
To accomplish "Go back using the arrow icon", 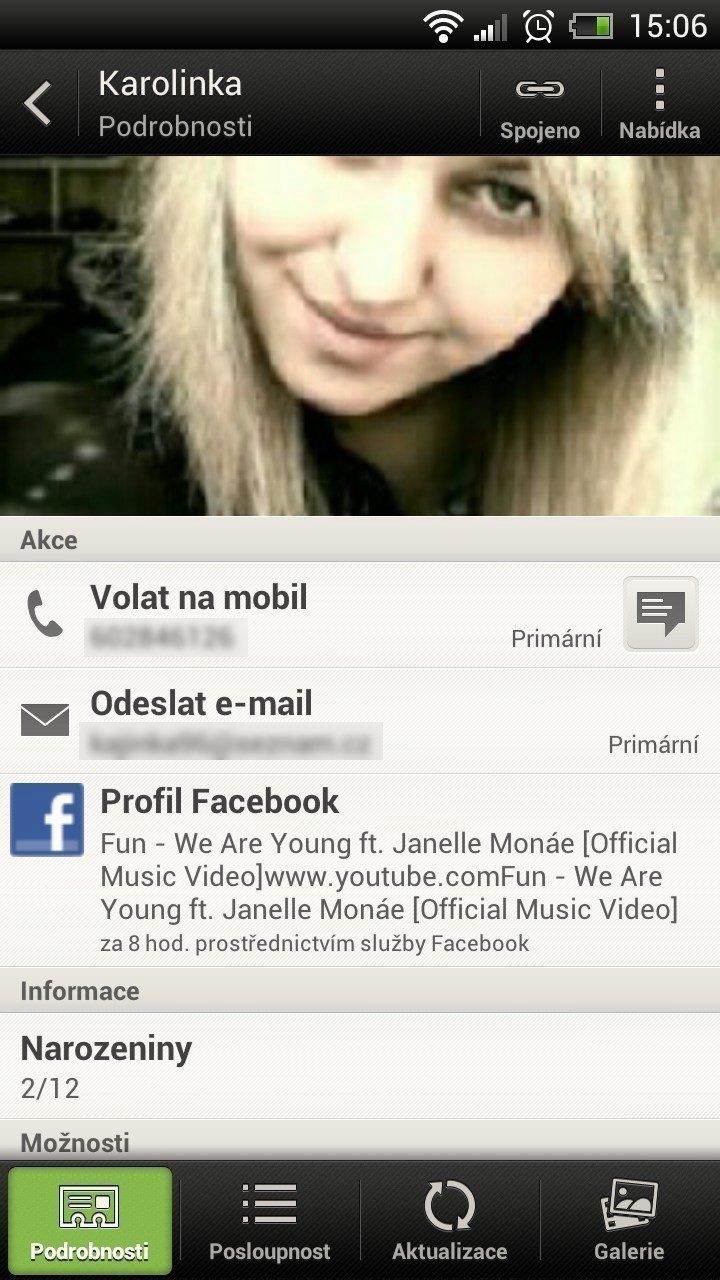I will coord(38,103).
